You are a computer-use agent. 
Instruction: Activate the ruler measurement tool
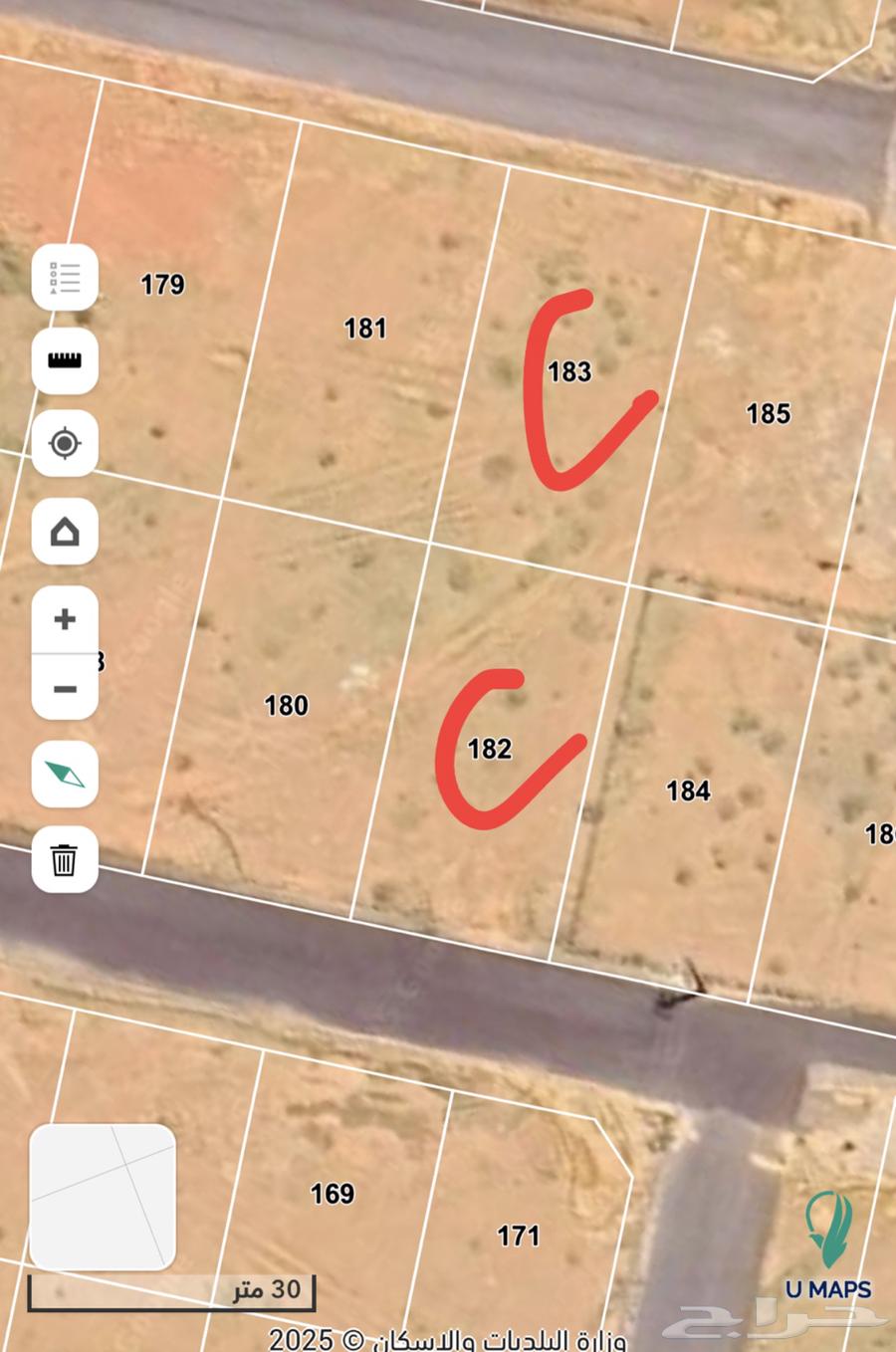click(x=65, y=359)
